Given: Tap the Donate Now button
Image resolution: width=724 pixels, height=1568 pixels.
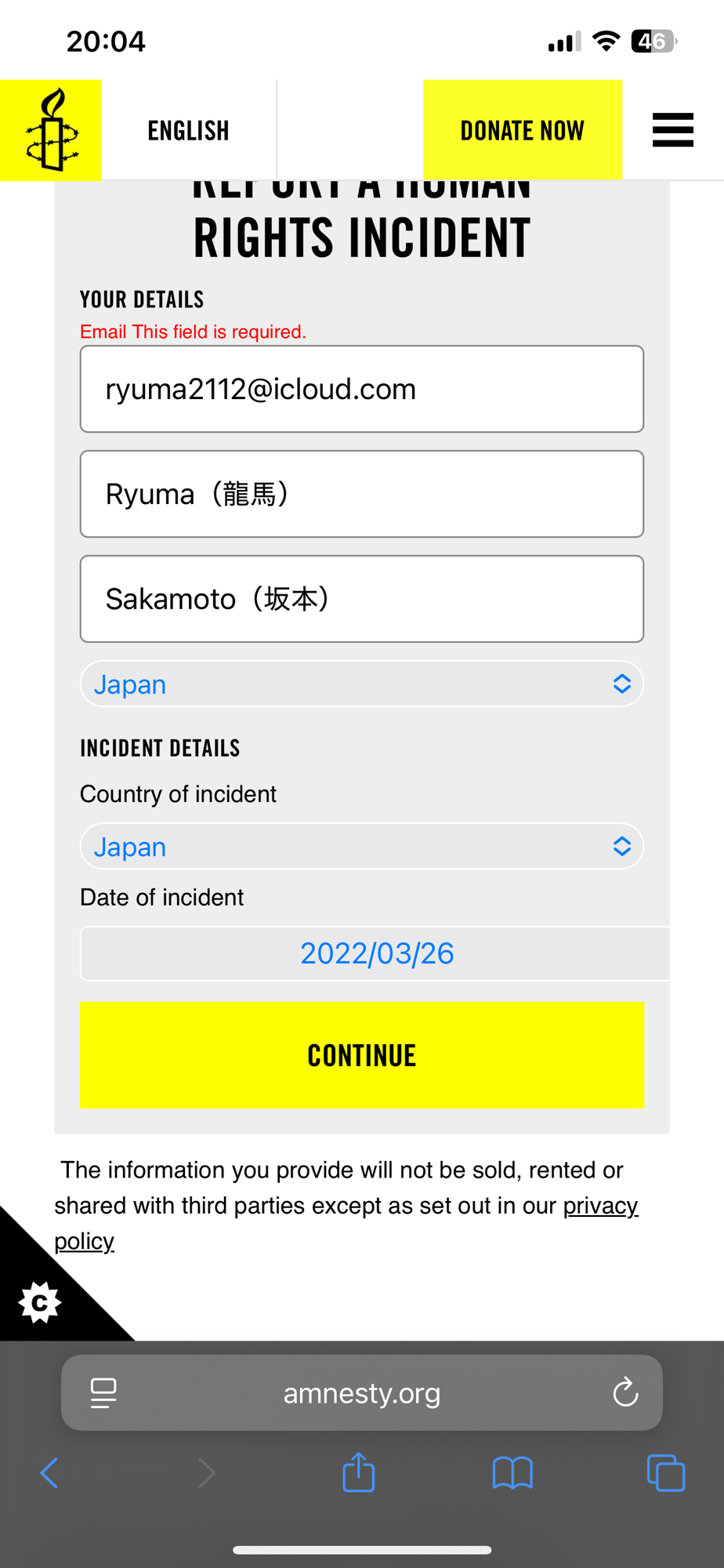Looking at the screenshot, I should [x=522, y=130].
